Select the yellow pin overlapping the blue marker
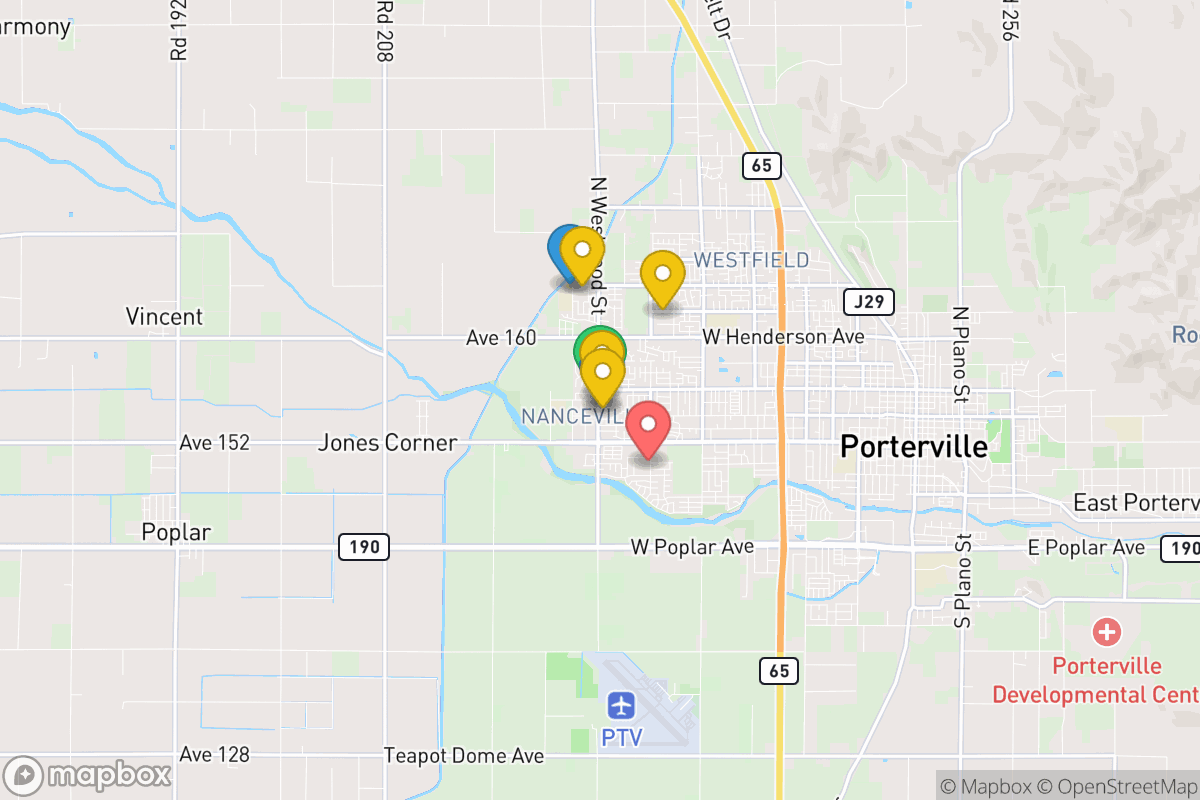1200x800 pixels. [583, 250]
